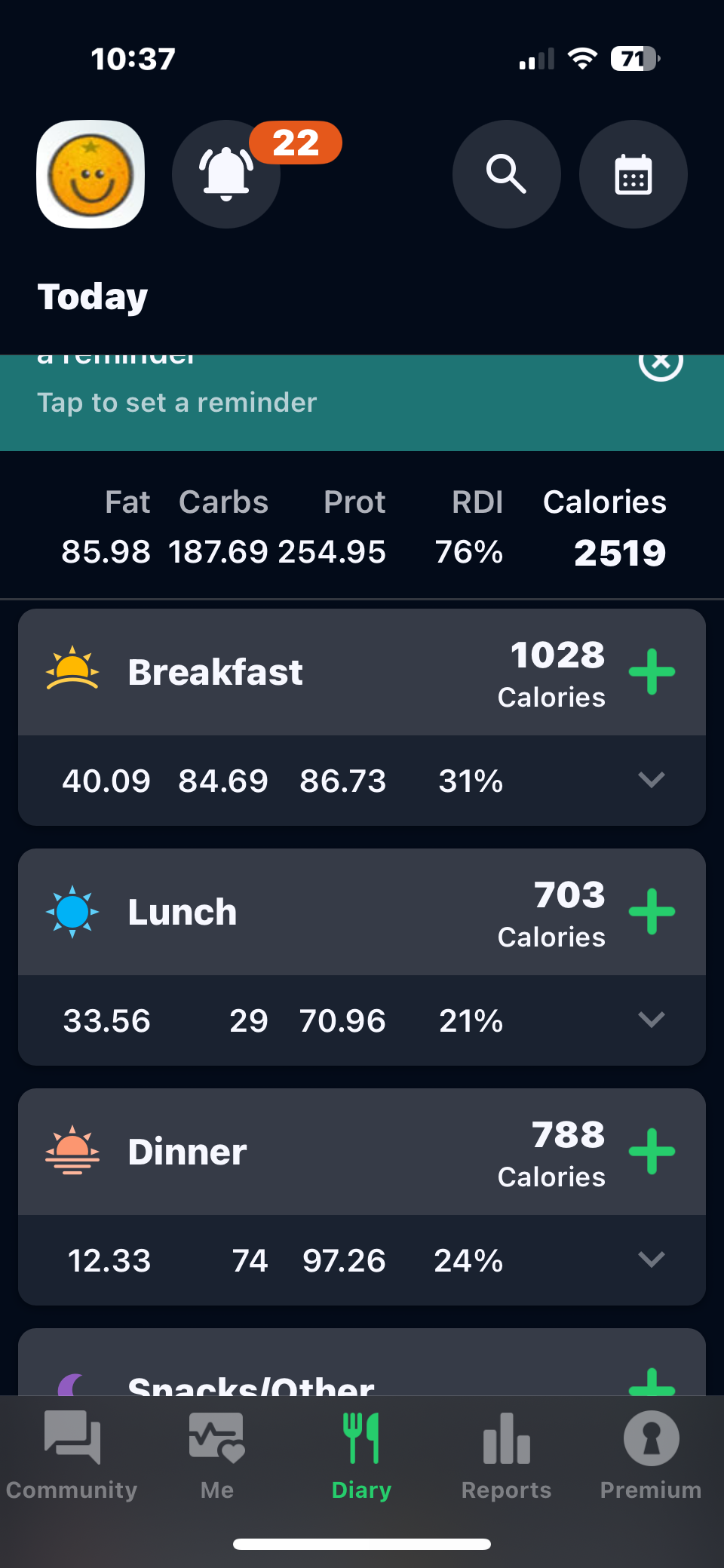Switch to the Community tab
724x1568 pixels.
coord(72,1456)
